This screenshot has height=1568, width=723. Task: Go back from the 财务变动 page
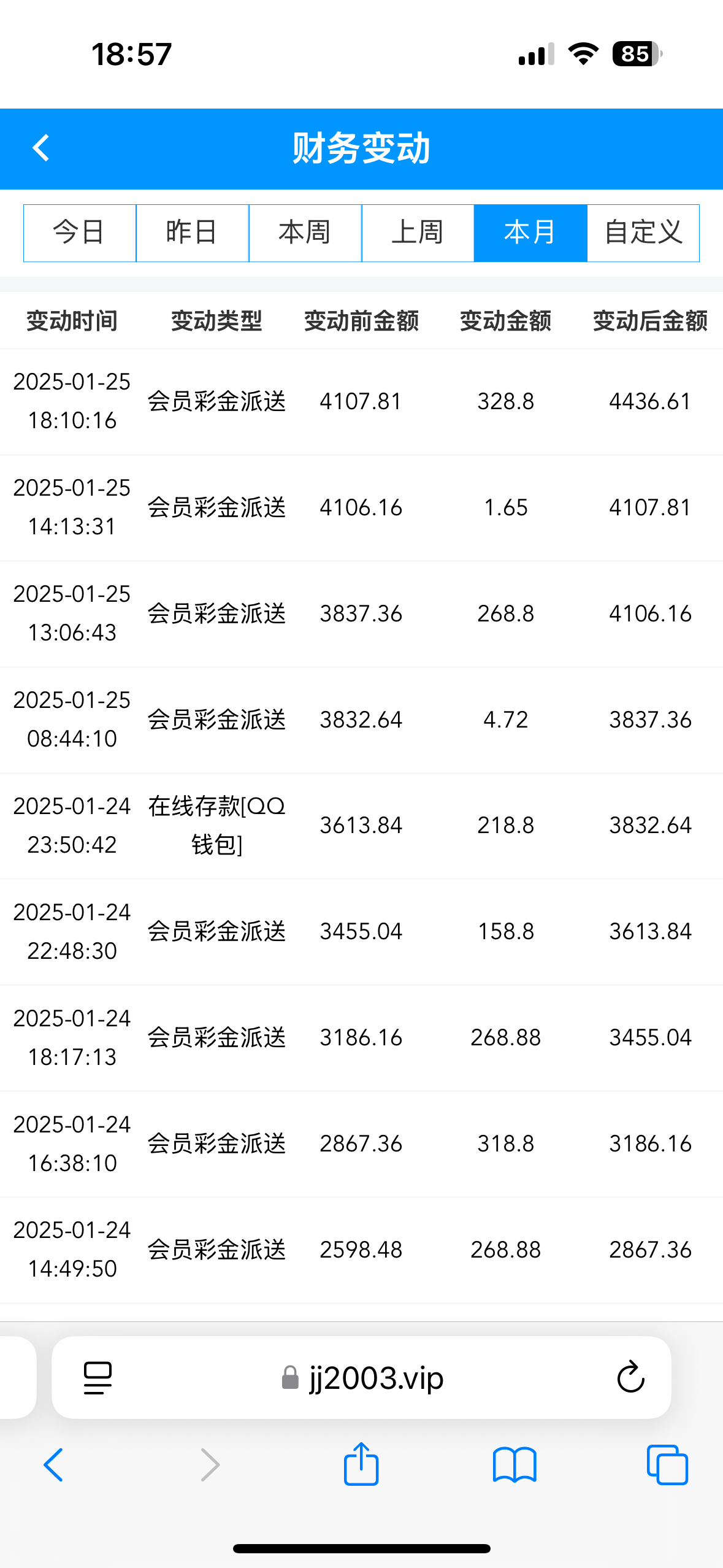[x=41, y=148]
